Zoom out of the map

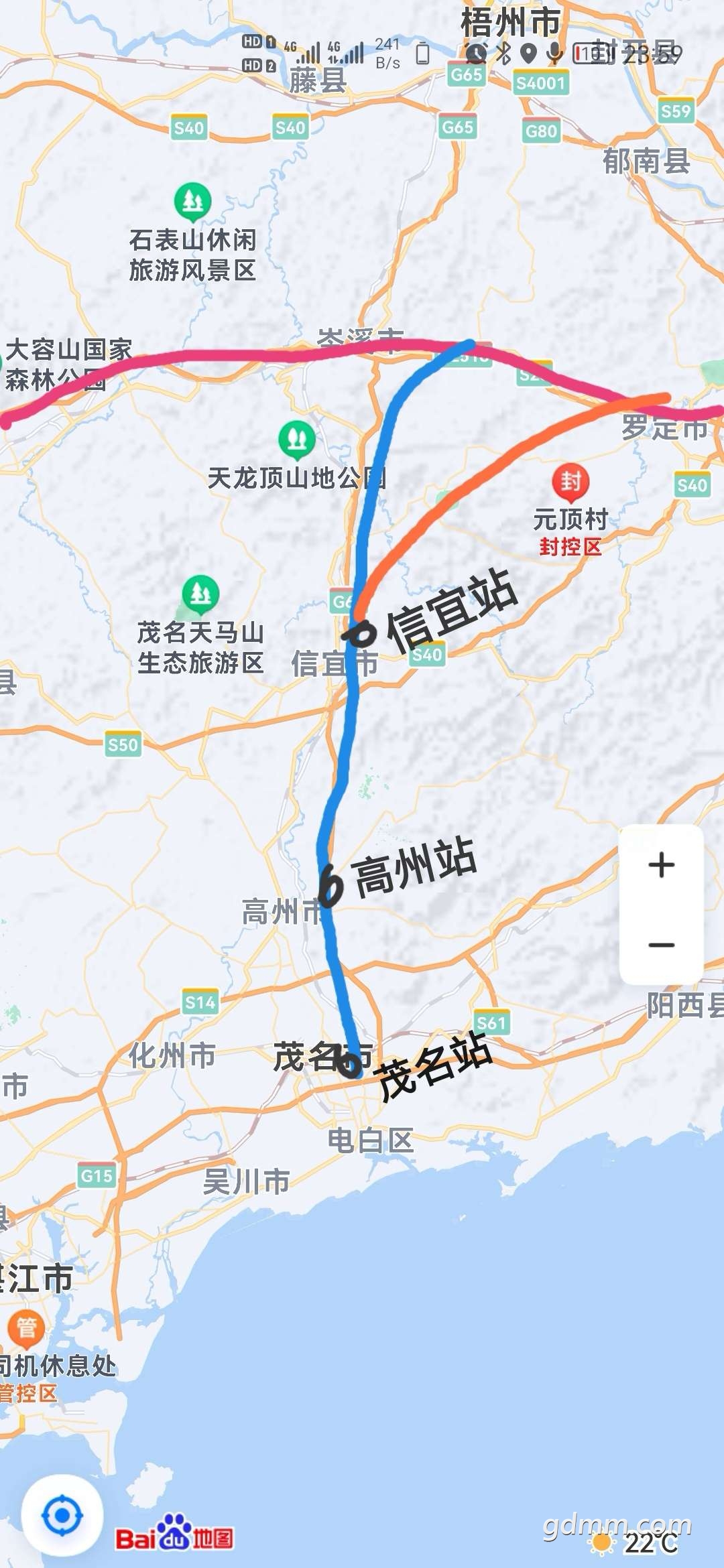click(x=661, y=945)
